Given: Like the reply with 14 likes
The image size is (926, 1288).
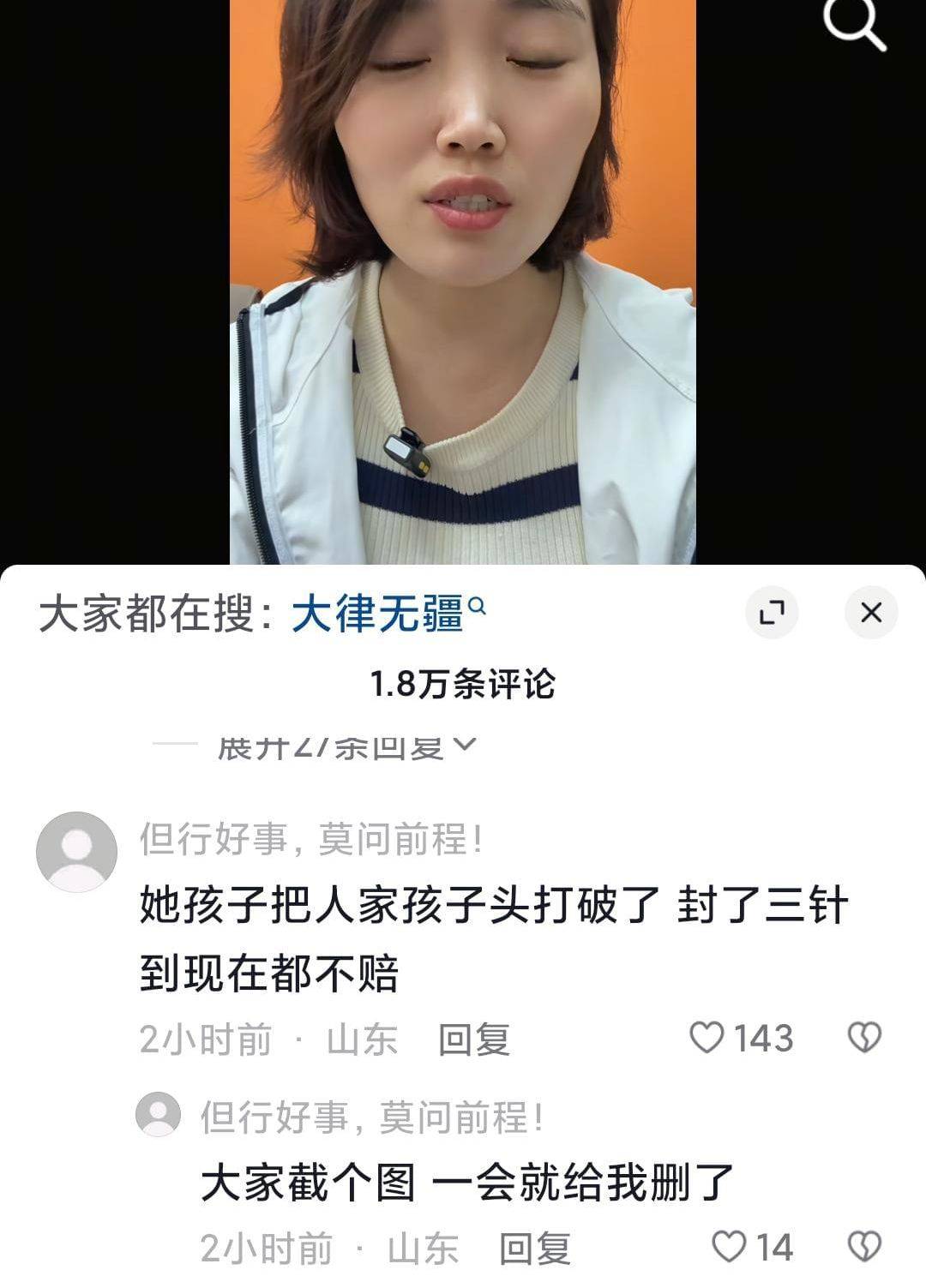Looking at the screenshot, I should (x=731, y=1247).
